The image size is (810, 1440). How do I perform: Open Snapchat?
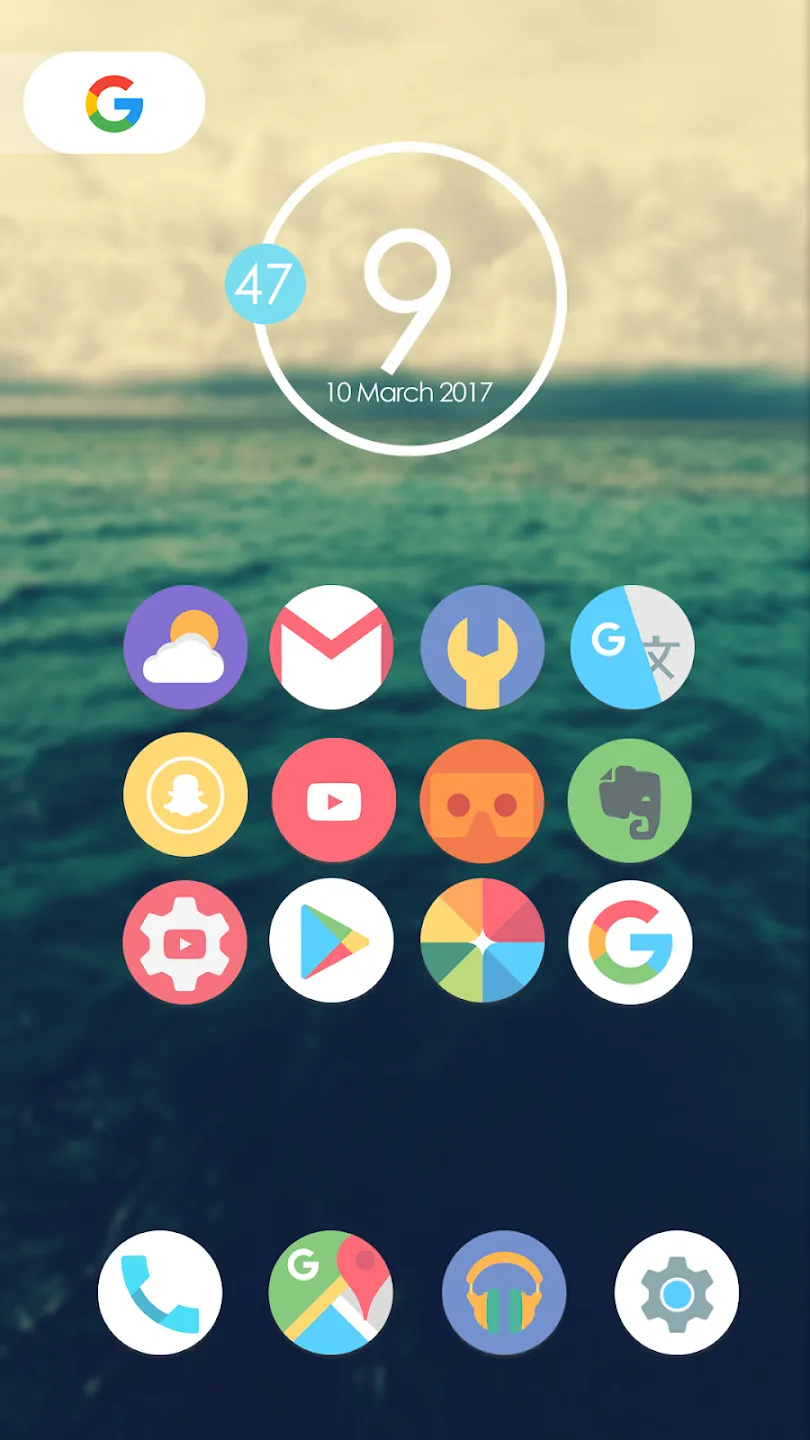pos(185,796)
